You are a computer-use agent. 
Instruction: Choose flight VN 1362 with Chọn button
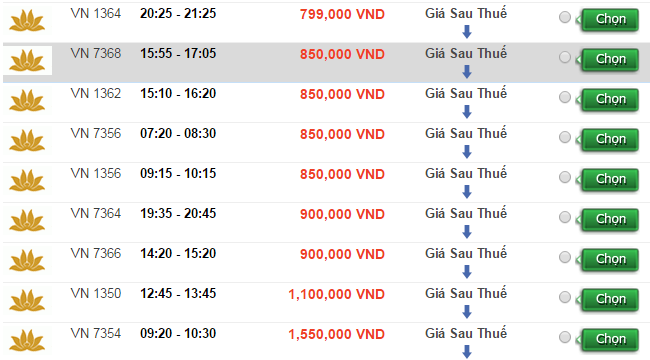coord(610,99)
